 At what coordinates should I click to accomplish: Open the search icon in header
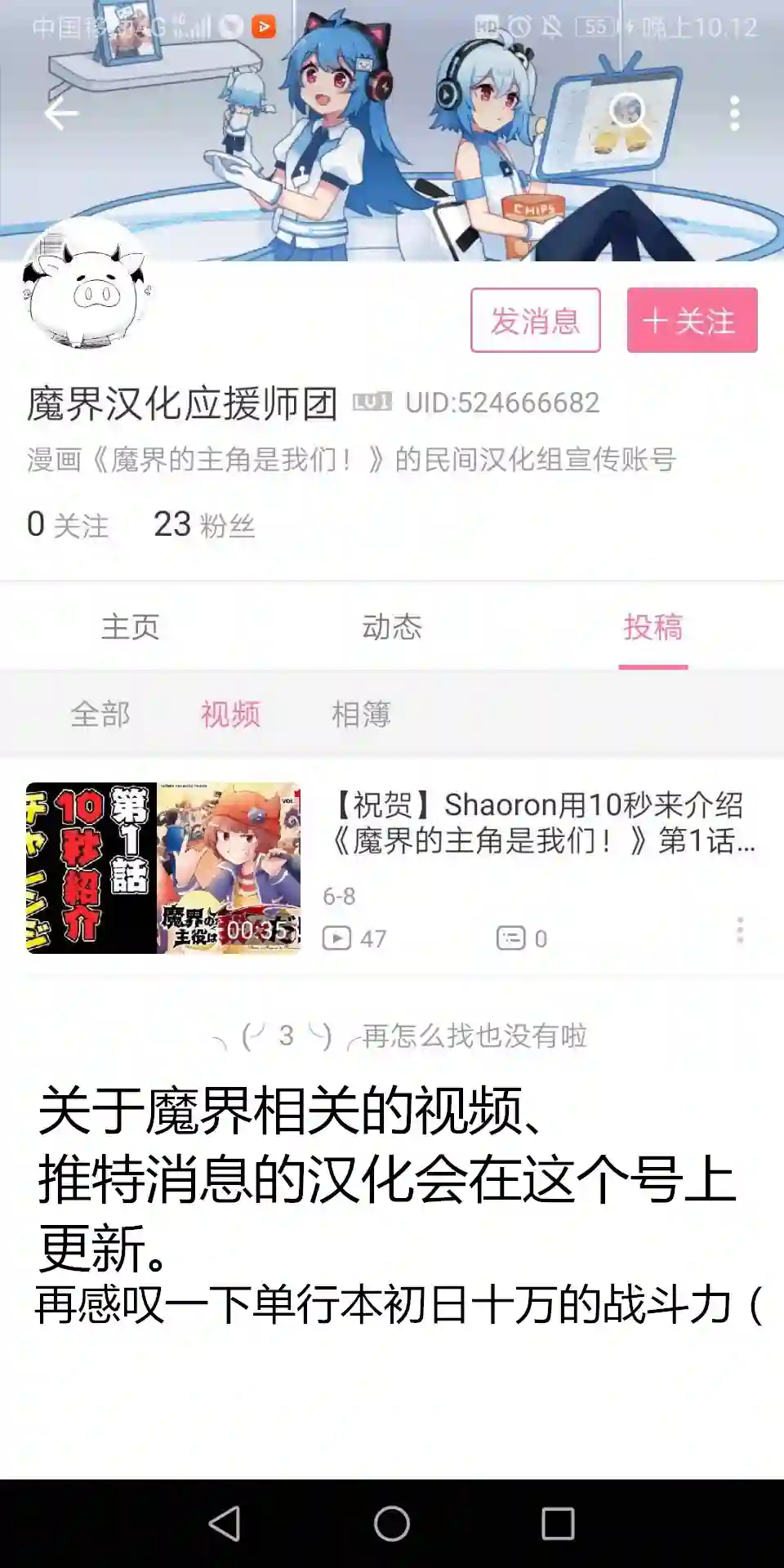point(630,112)
